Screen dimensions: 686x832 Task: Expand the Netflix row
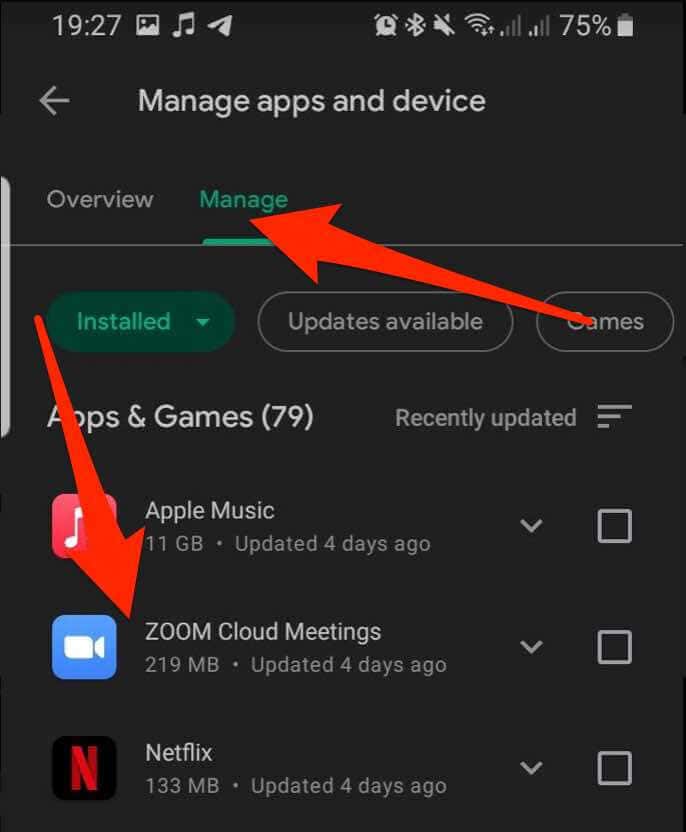532,768
